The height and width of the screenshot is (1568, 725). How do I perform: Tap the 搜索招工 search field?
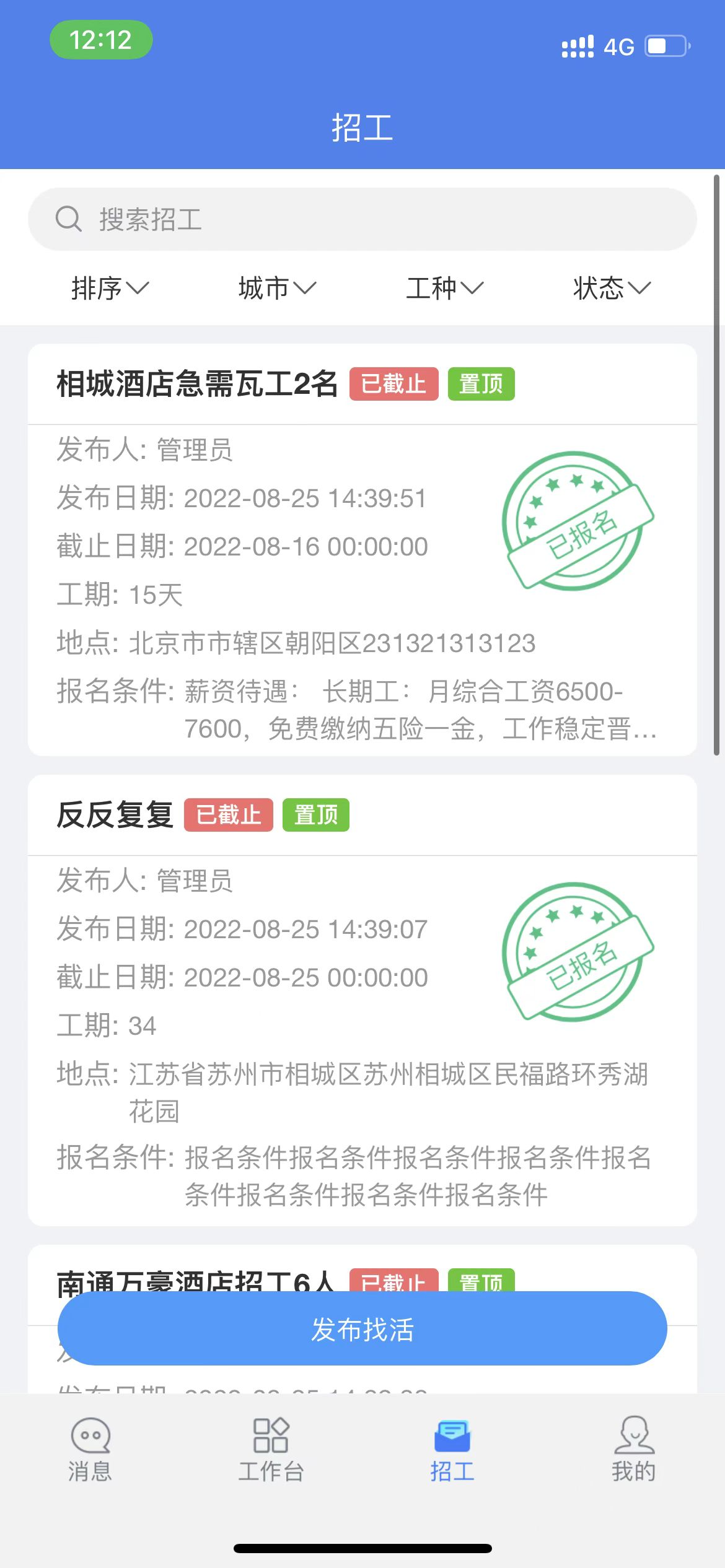click(362, 219)
